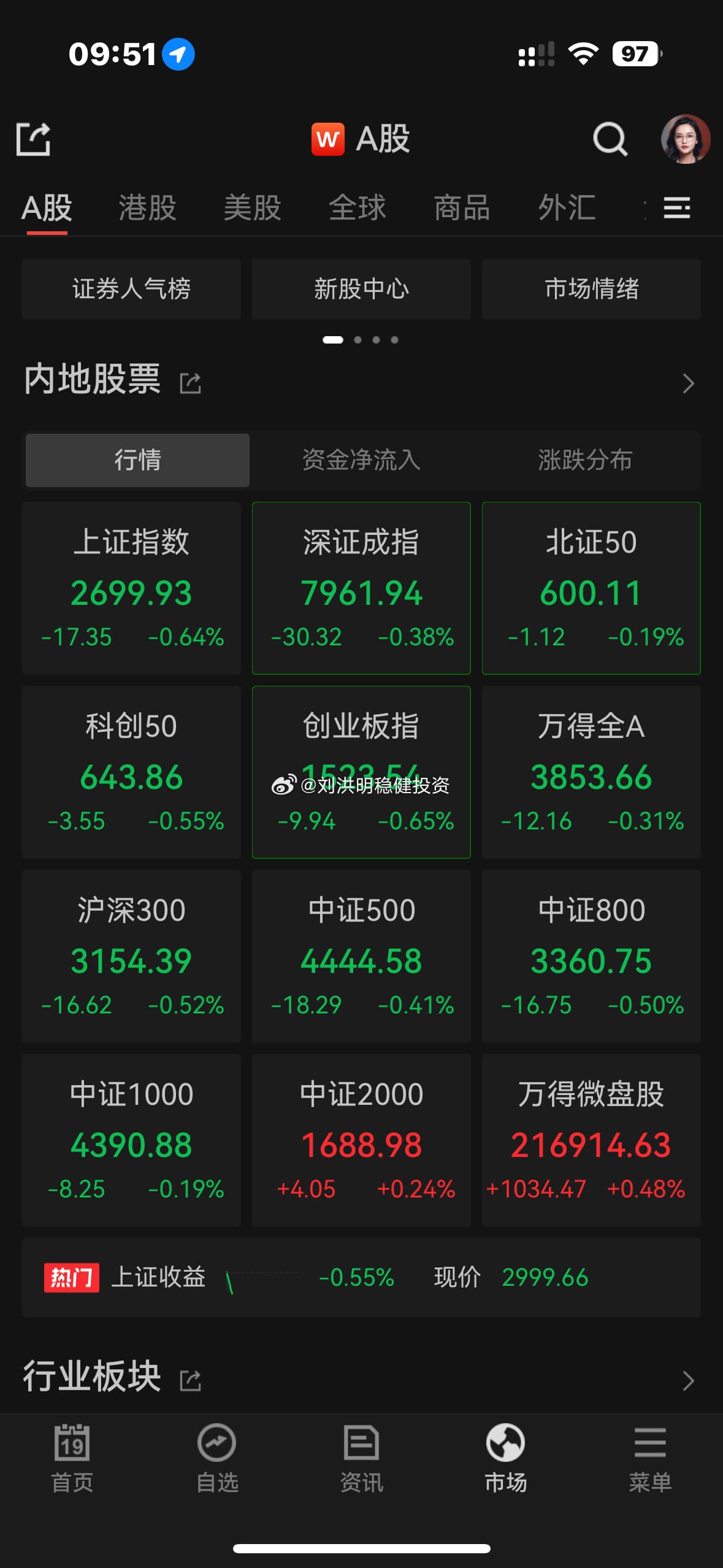This screenshot has height=1568, width=723.
Task: Open the search magnifier icon
Action: pos(610,139)
